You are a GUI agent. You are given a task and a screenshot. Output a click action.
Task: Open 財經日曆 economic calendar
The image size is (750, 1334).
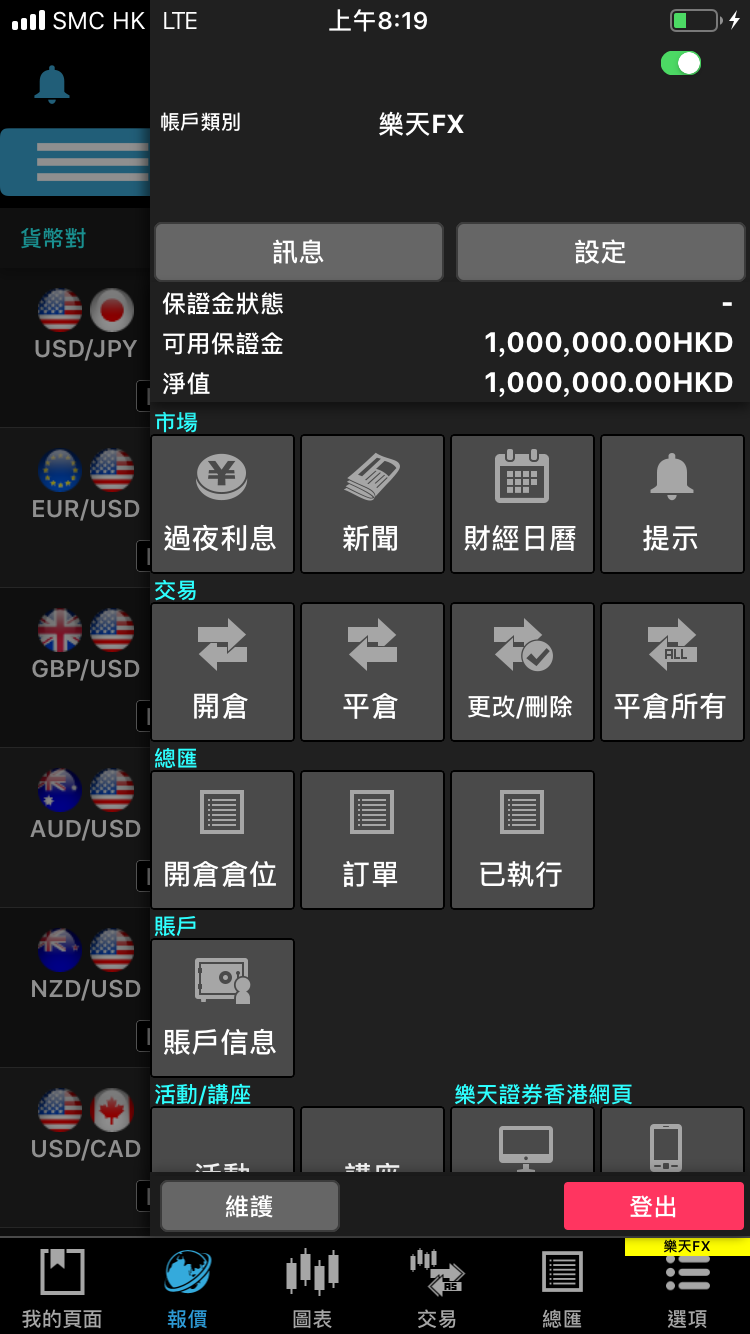(x=522, y=504)
